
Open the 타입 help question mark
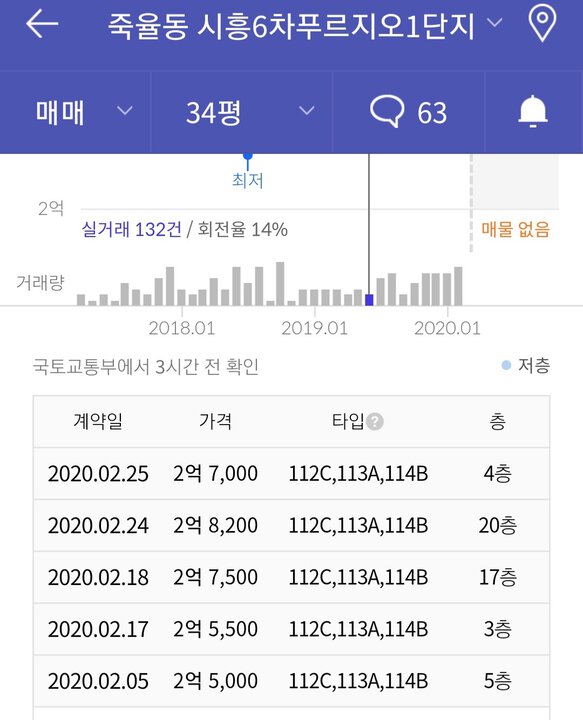tap(375, 422)
